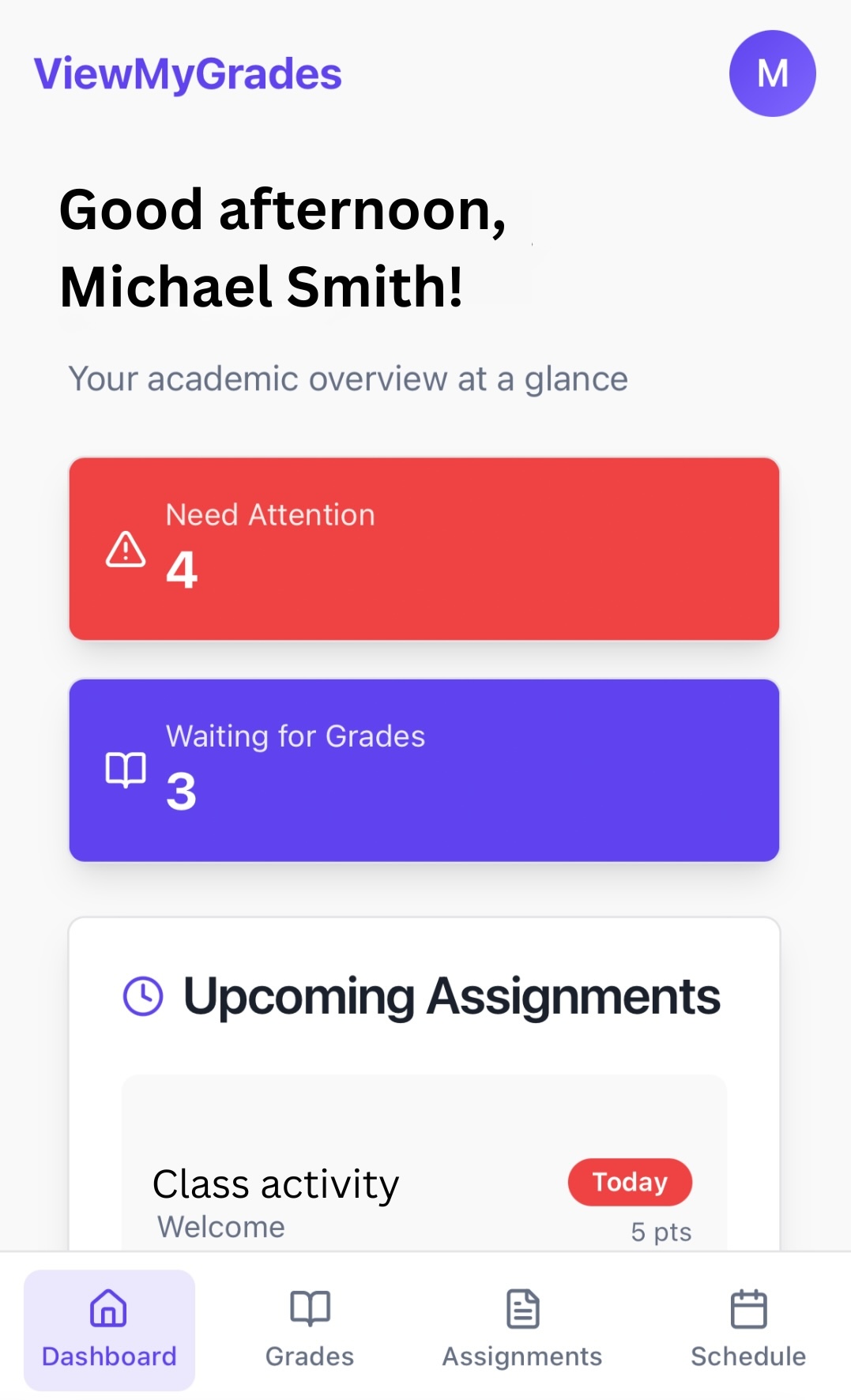Select the Dashboard home icon
This screenshot has height=1400, width=851.
coord(108,1307)
